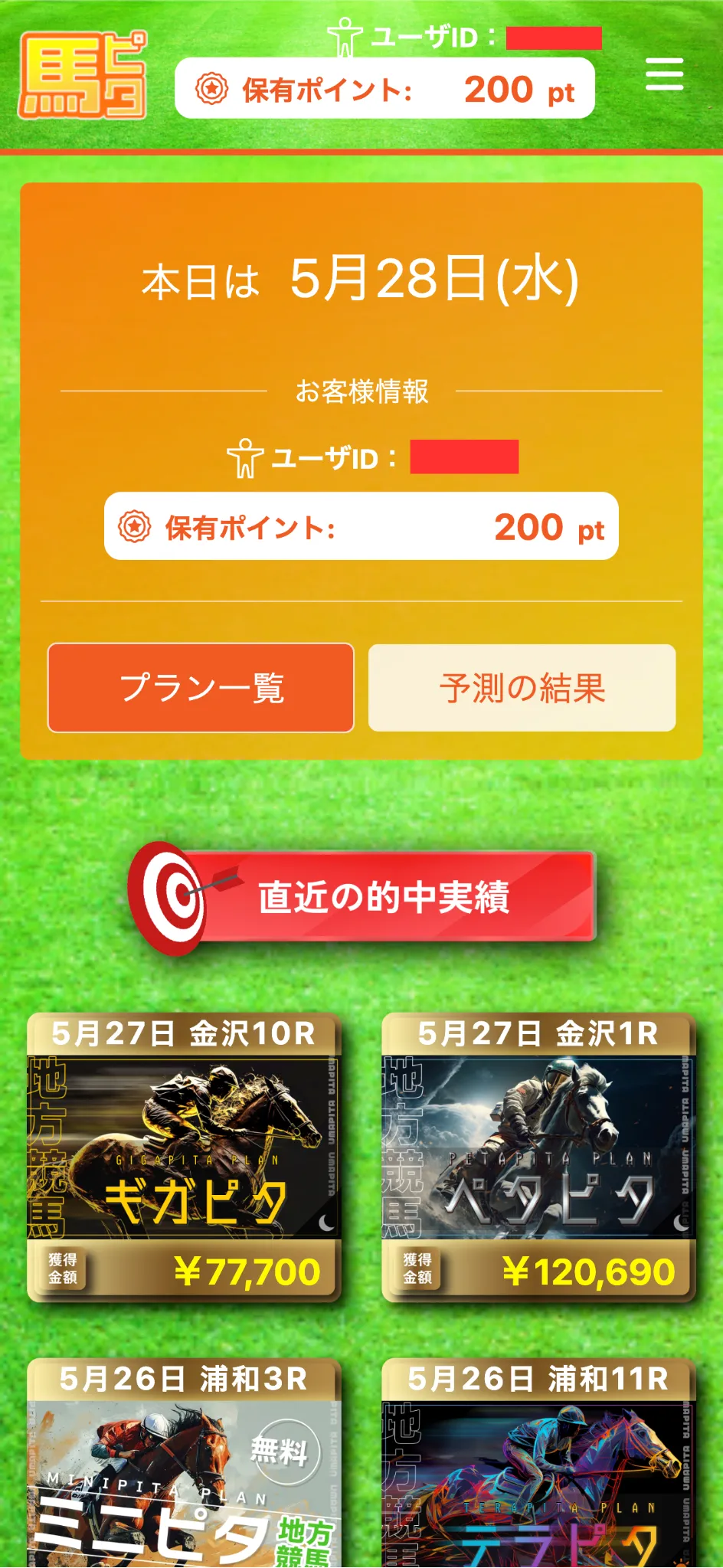Open the hamburger menu
The height and width of the screenshot is (1568, 723).
point(664,74)
